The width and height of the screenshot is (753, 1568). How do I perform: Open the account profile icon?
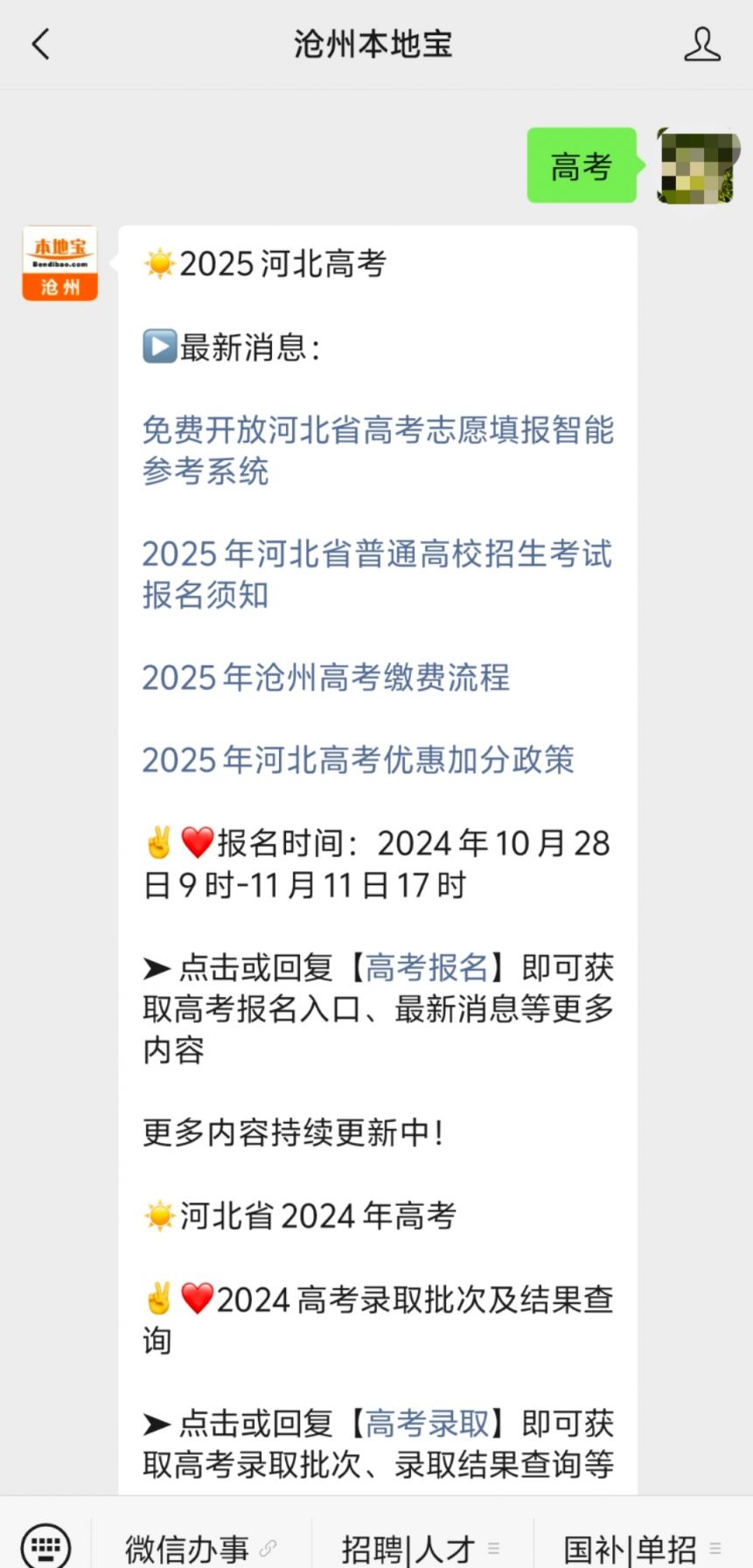tap(701, 44)
